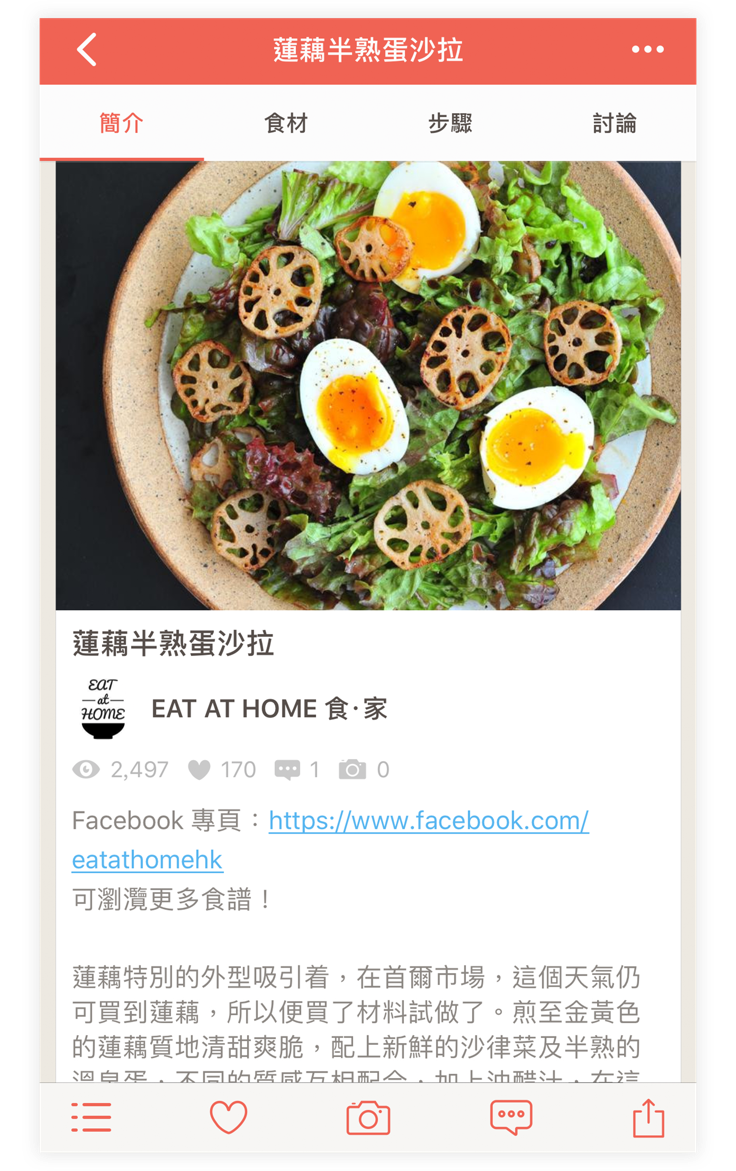This screenshot has height=1171, width=736.
Task: Open comments via the speech bubble icon
Action: (x=511, y=1117)
